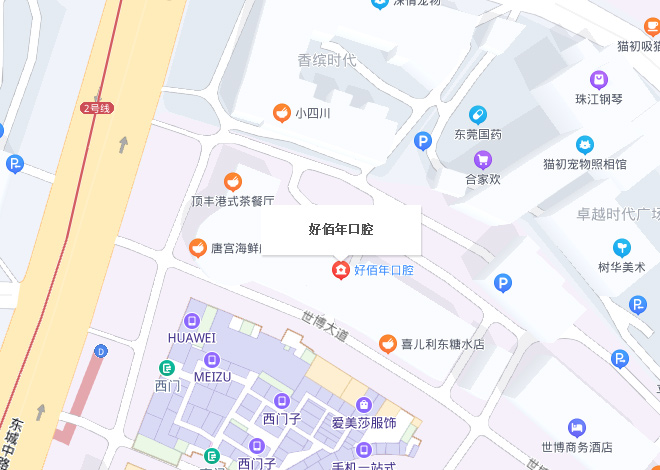Select the HUAWEI store marker
This screenshot has width=660, height=470.
pos(191,320)
